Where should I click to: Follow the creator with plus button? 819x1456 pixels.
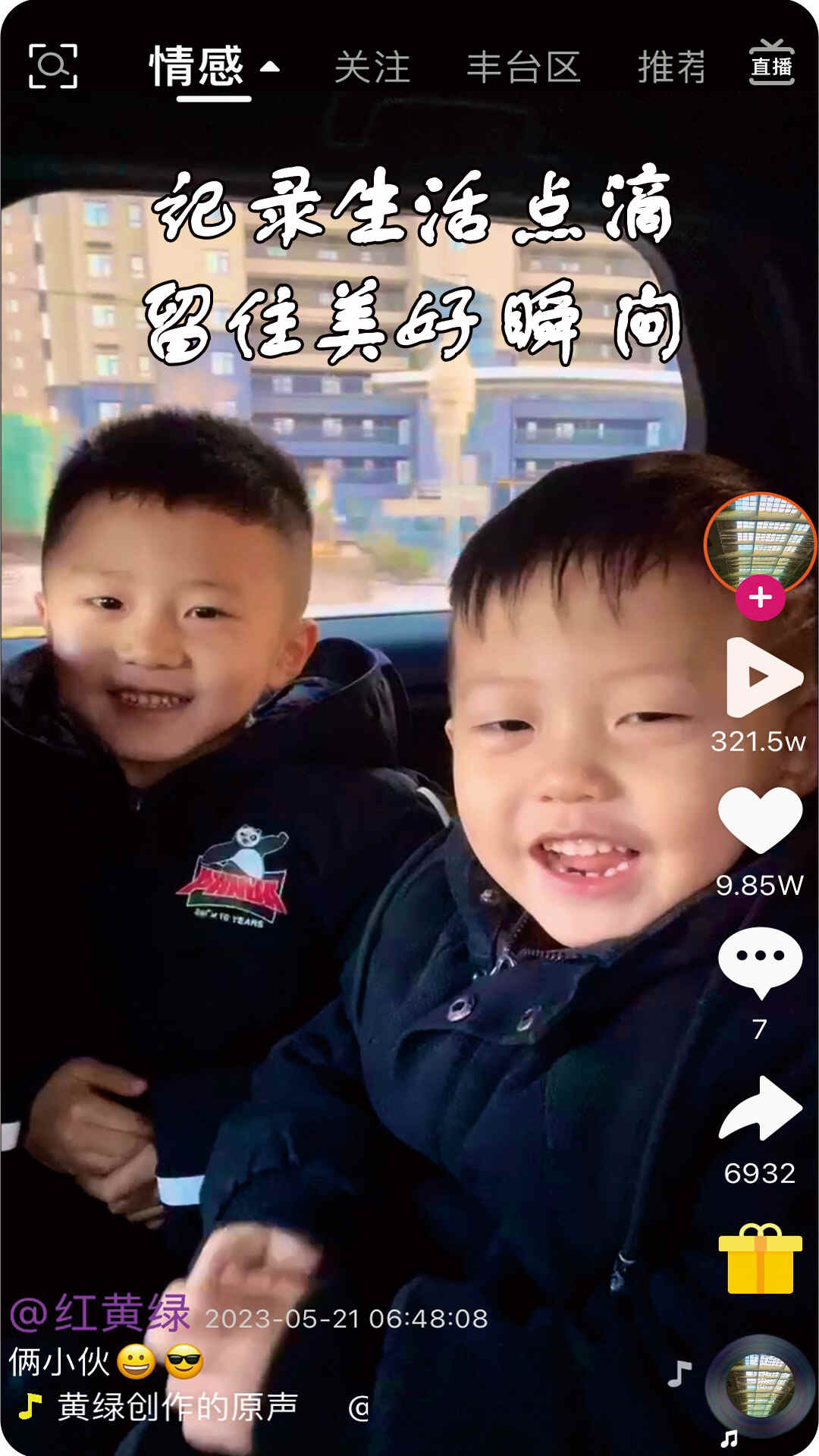760,598
